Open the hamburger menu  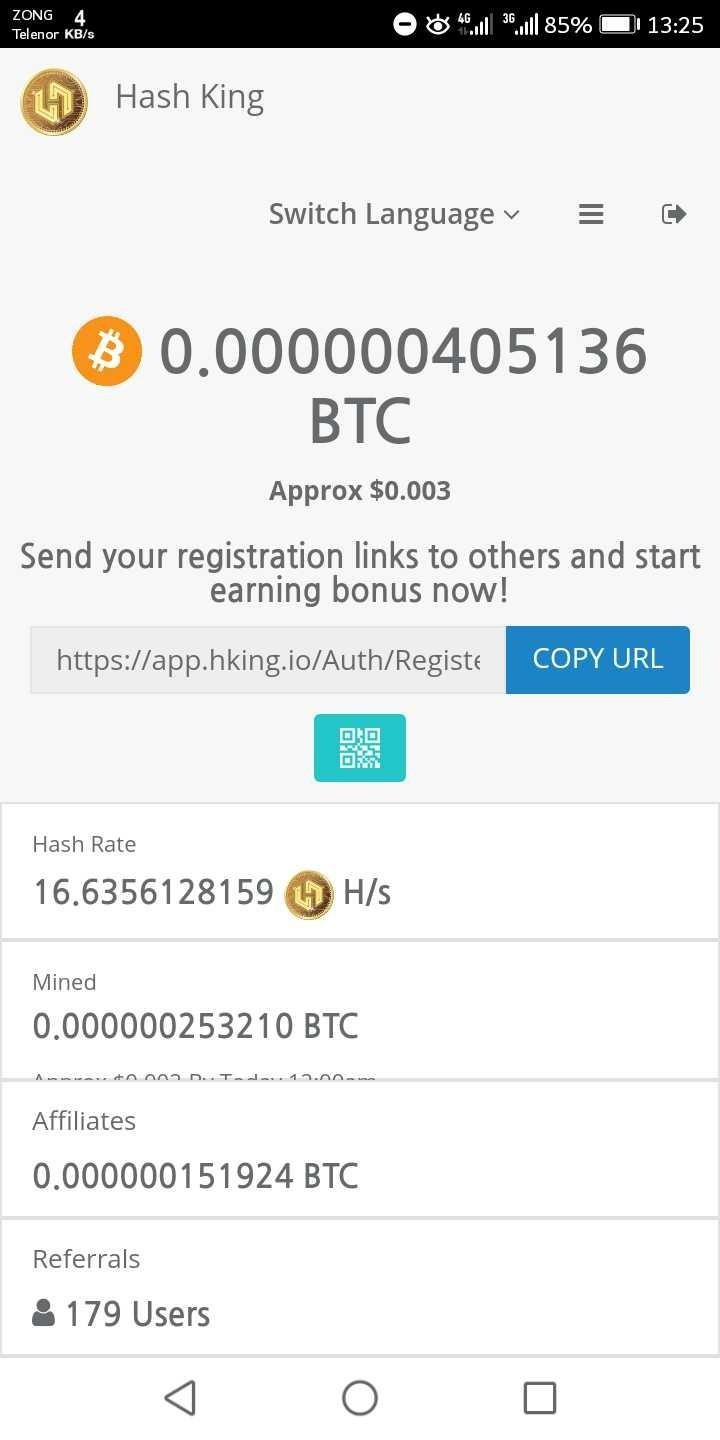point(591,214)
